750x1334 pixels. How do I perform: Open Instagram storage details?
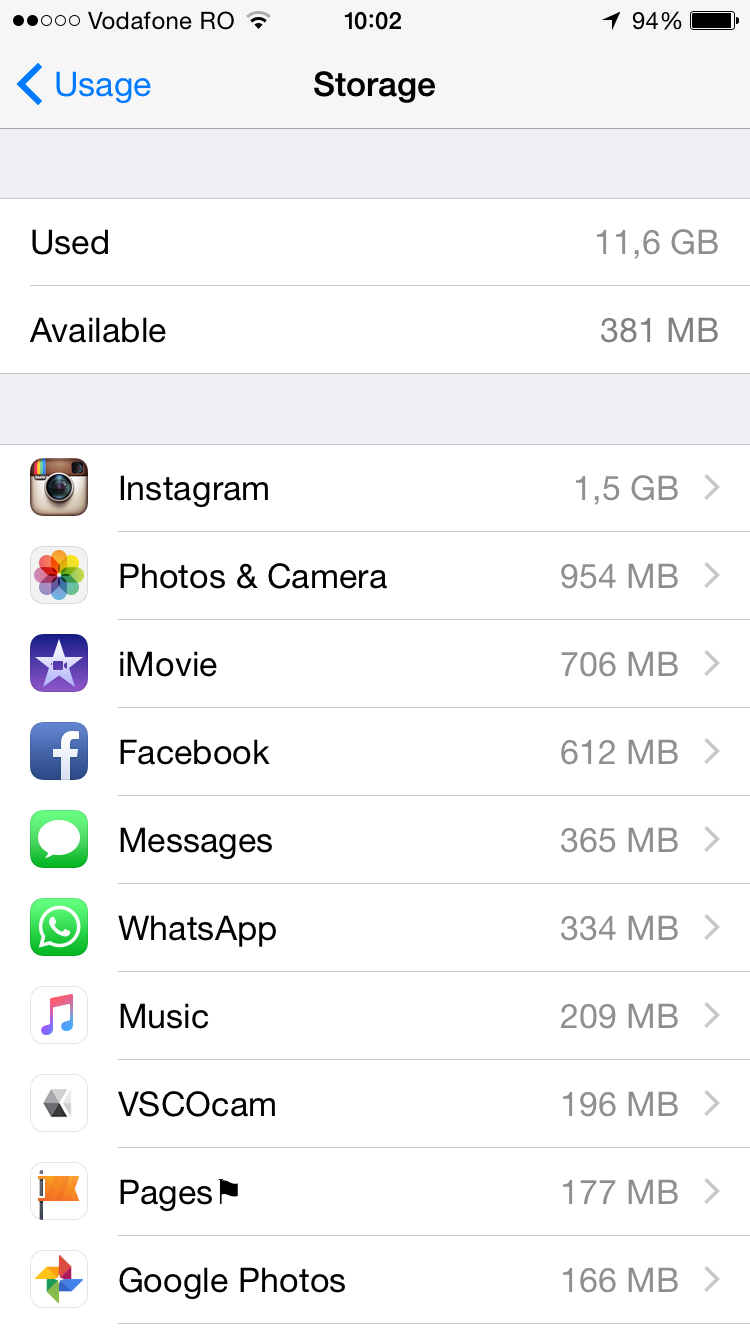tap(375, 489)
